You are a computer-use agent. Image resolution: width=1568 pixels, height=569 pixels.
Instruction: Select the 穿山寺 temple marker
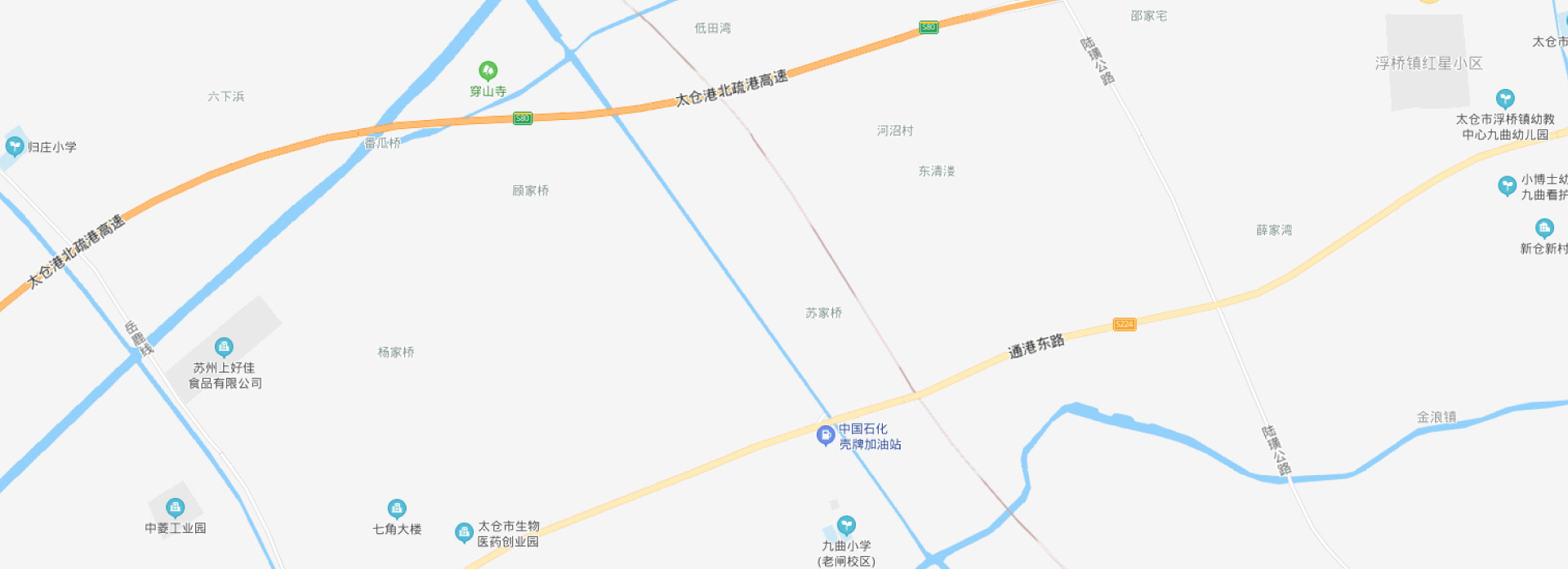(488, 71)
